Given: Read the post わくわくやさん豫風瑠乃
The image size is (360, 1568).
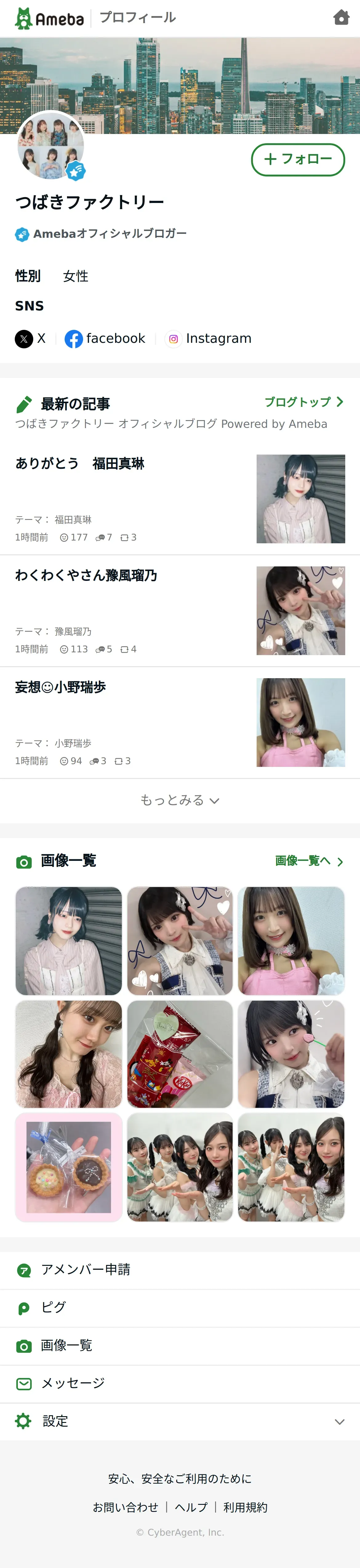Looking at the screenshot, I should (x=180, y=610).
